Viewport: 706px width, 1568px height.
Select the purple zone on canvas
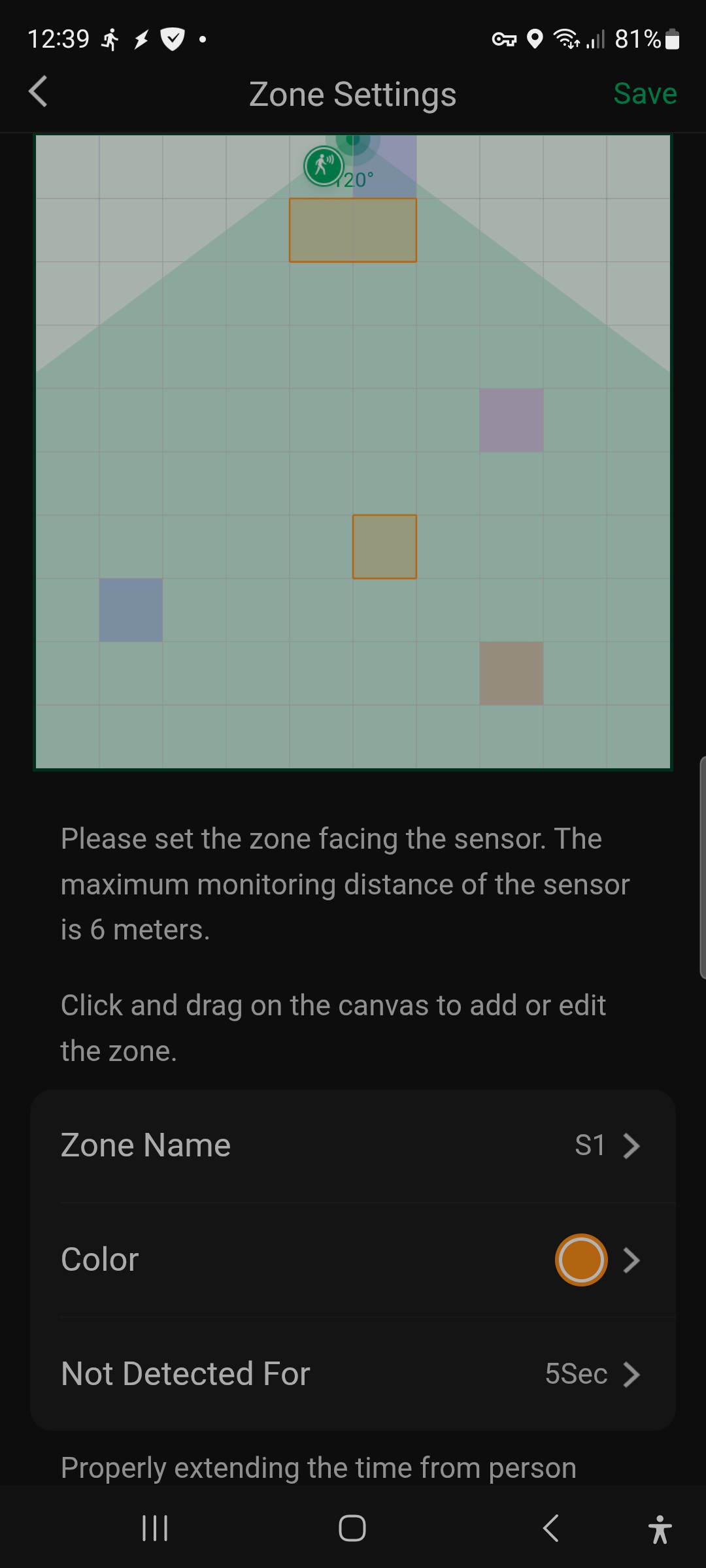click(x=511, y=420)
